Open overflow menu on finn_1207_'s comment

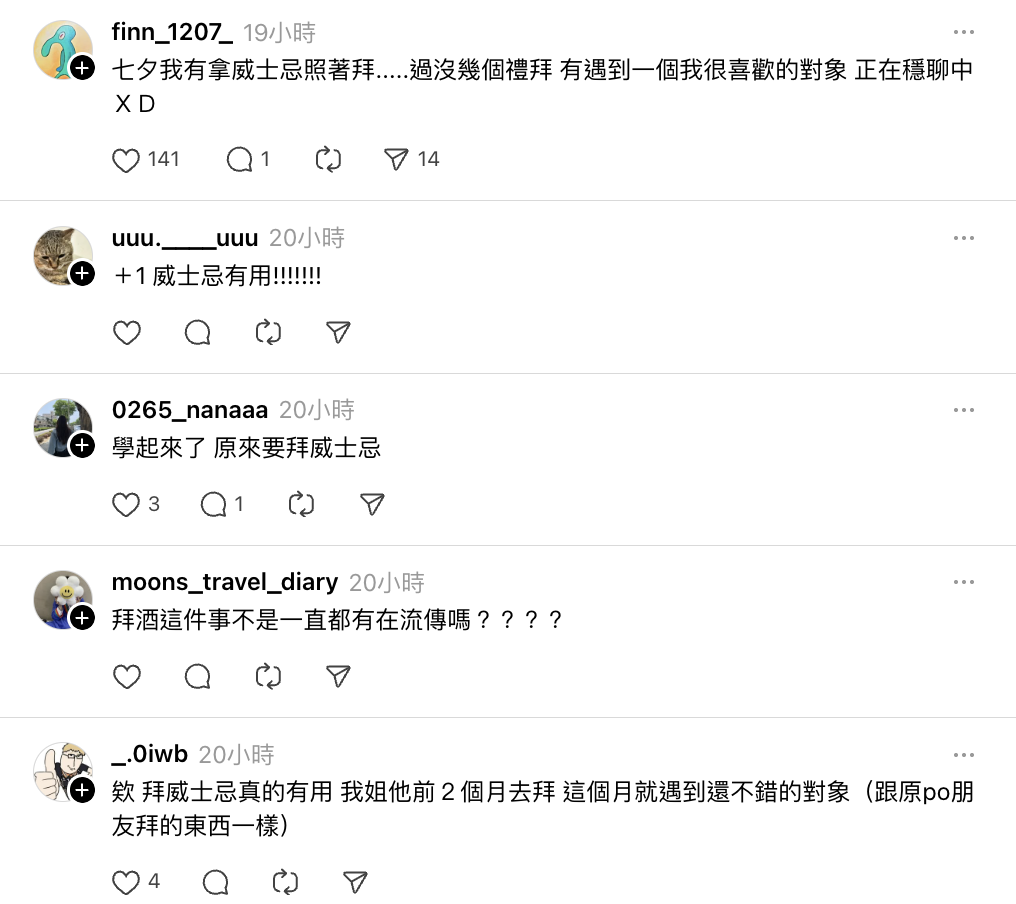click(x=963, y=33)
